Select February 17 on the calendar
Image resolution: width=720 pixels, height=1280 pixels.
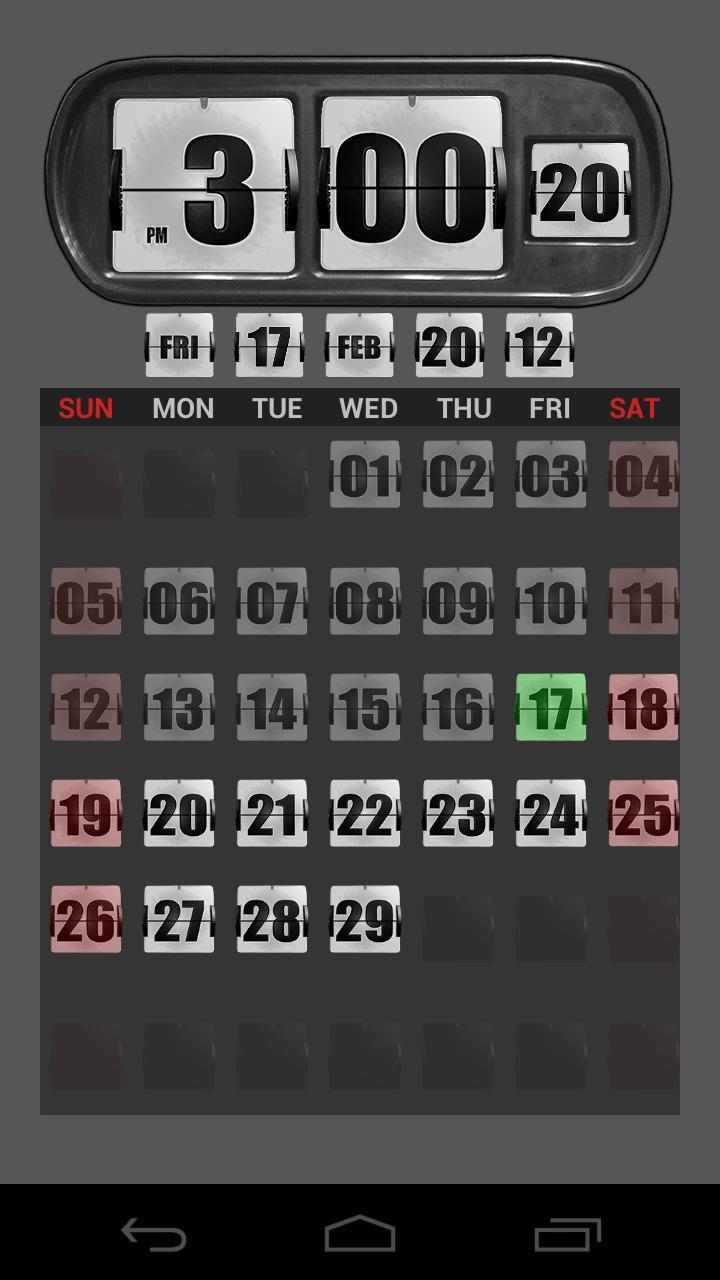pos(551,707)
